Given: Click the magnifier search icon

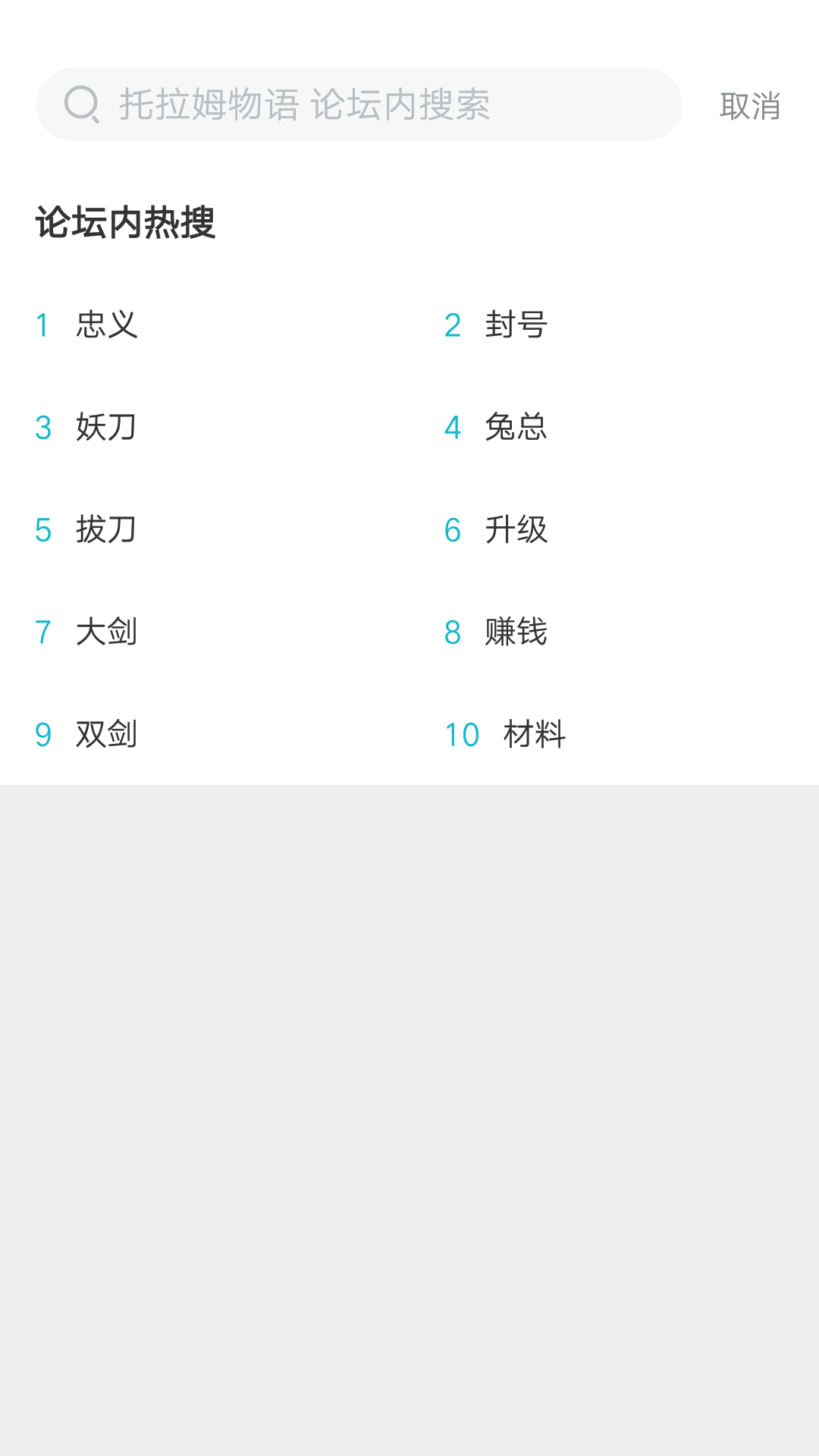Looking at the screenshot, I should [x=83, y=105].
